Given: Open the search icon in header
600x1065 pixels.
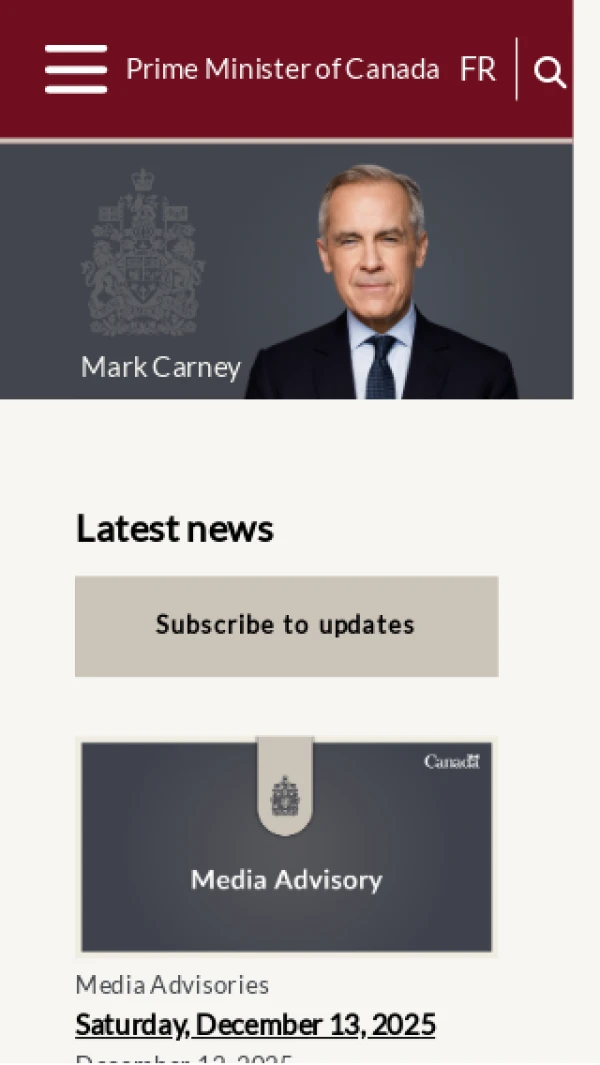Looking at the screenshot, I should (x=549, y=71).
